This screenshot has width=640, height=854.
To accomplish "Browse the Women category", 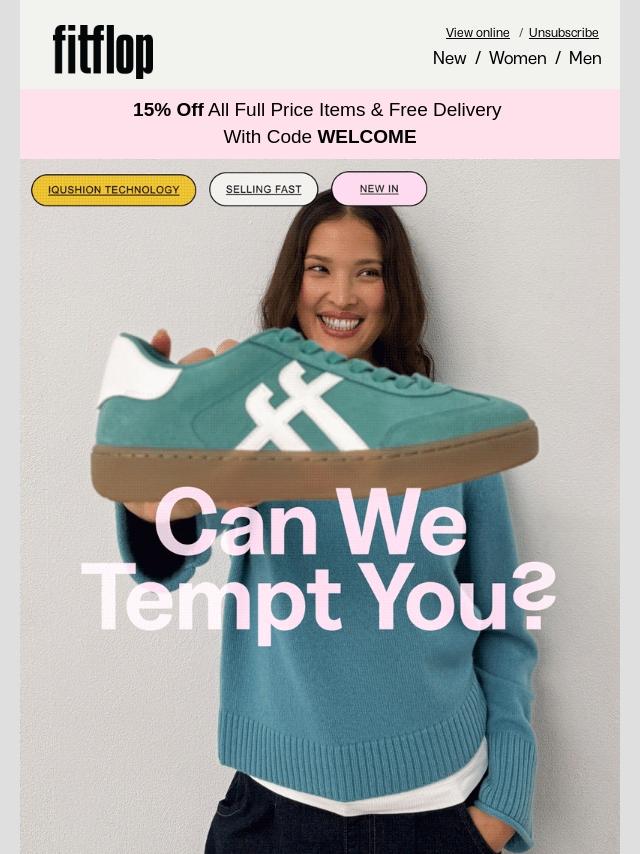I will tap(517, 58).
